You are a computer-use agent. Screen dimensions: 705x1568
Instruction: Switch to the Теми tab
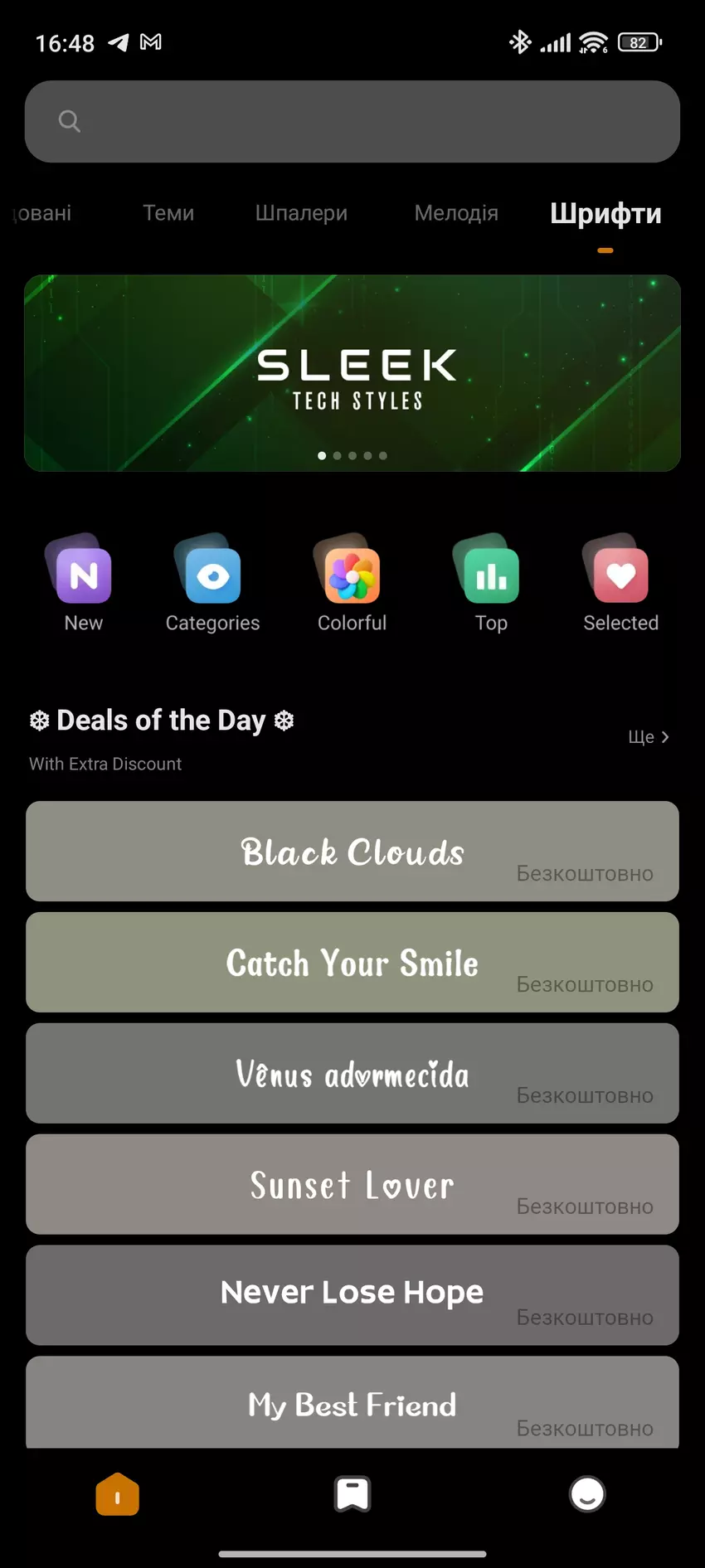click(x=168, y=213)
